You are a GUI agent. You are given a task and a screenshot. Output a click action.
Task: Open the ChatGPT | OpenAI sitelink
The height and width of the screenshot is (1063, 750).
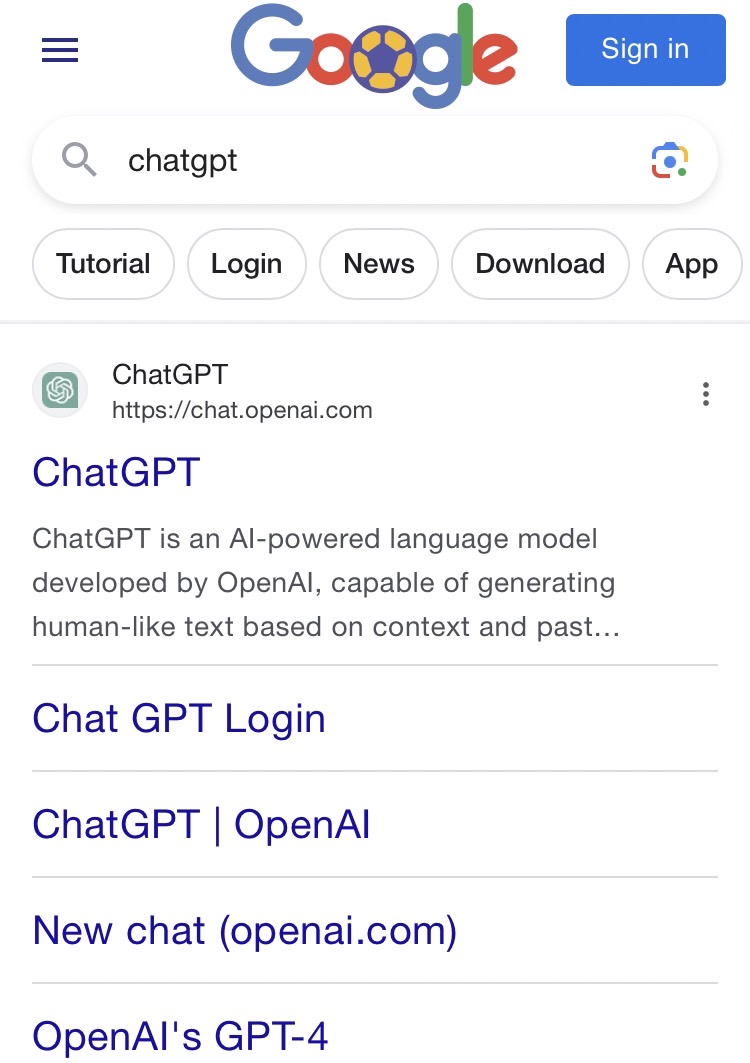201,825
